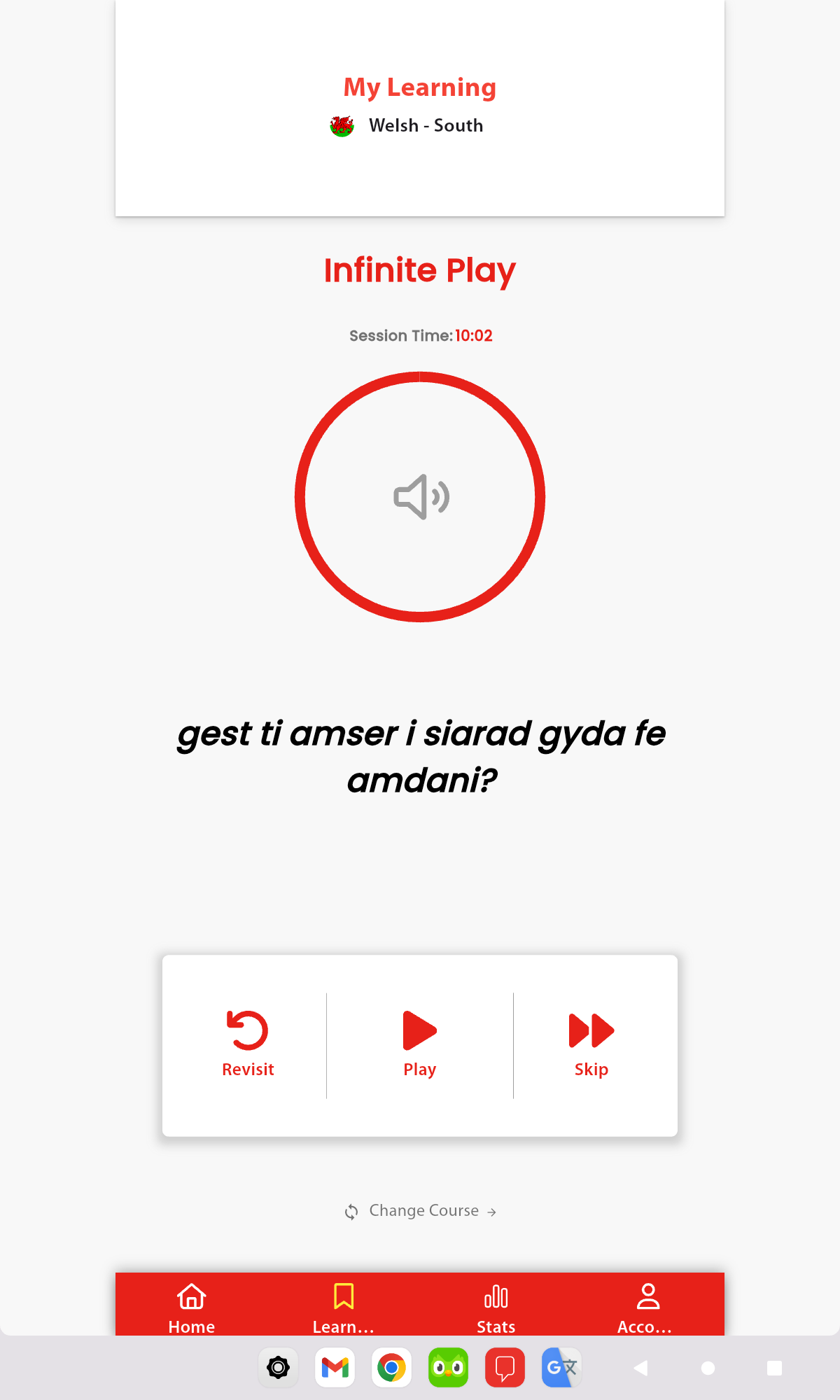Switch to the Learn tab
This screenshot has height=1400, width=840.
point(344,1308)
